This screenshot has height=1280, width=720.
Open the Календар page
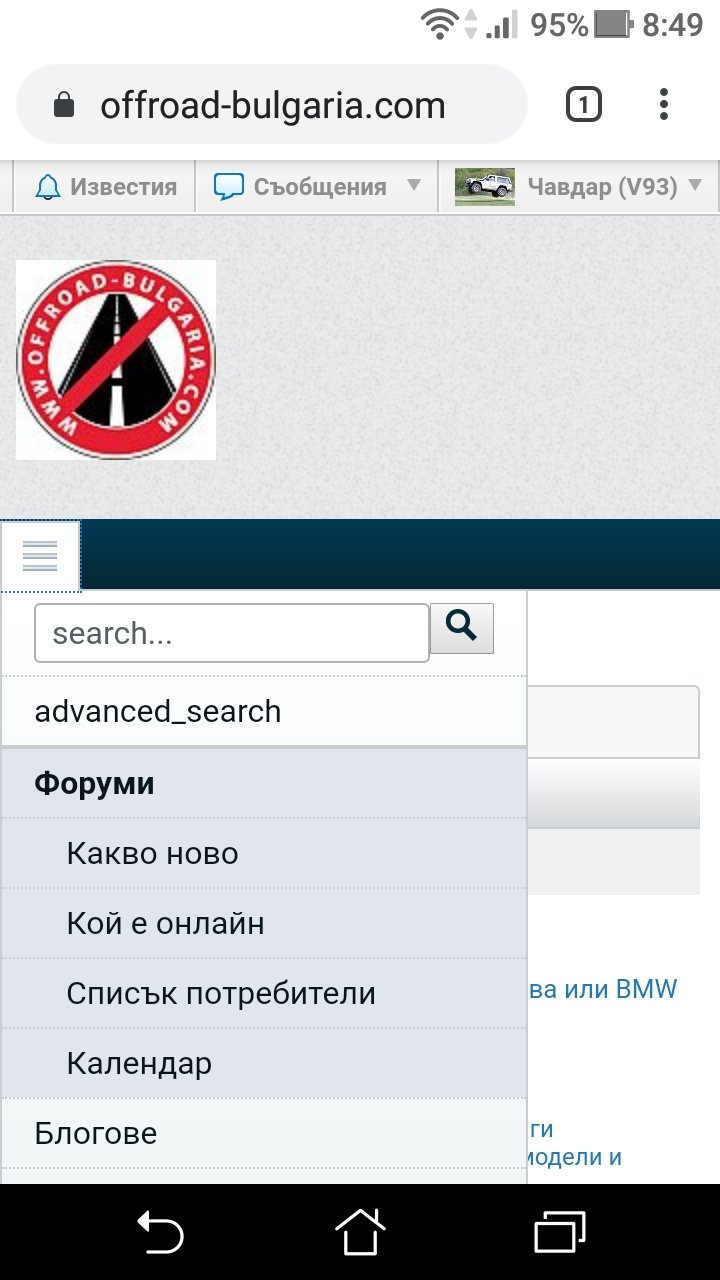point(139,1063)
